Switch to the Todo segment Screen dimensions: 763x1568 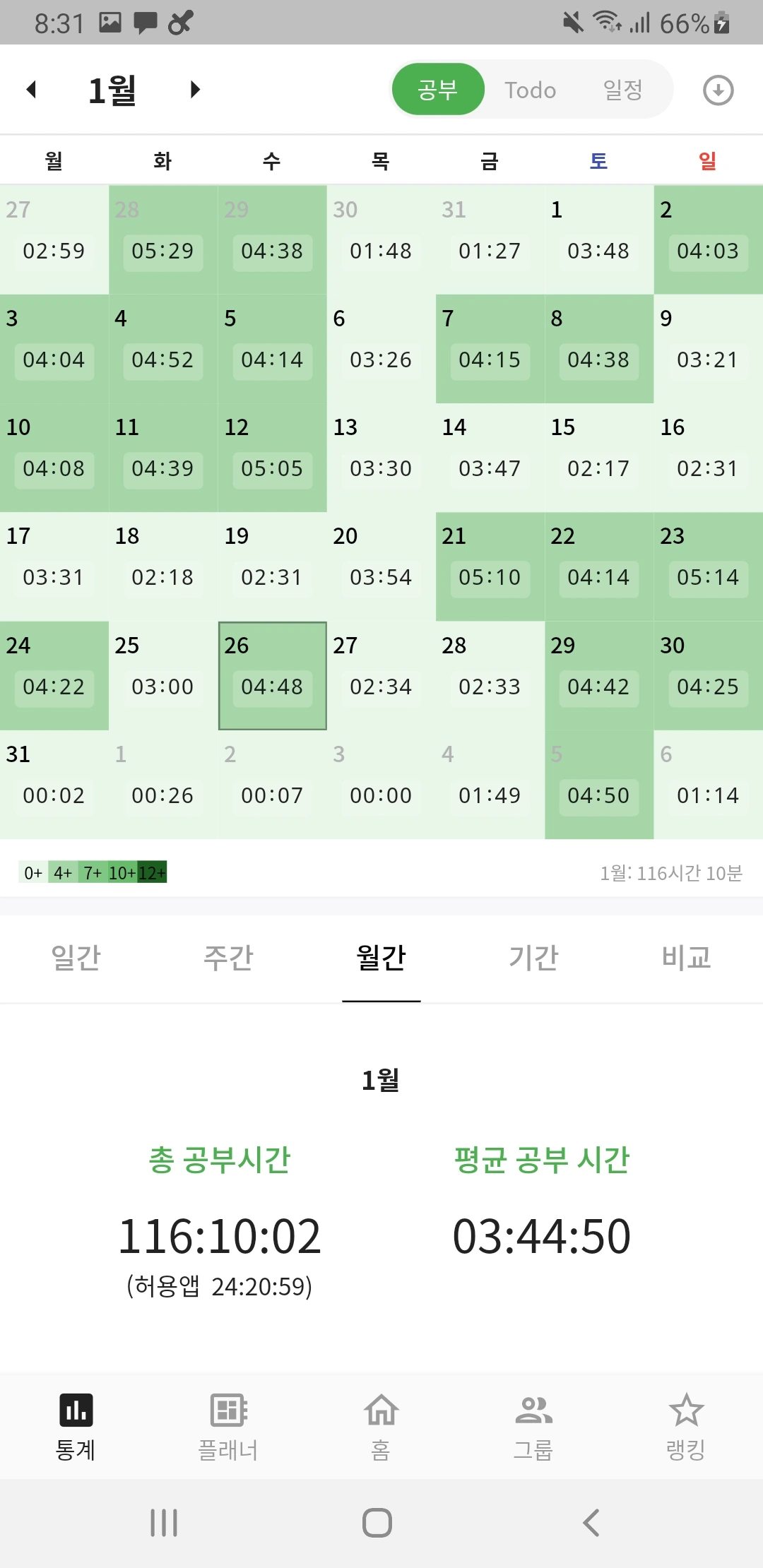[530, 90]
